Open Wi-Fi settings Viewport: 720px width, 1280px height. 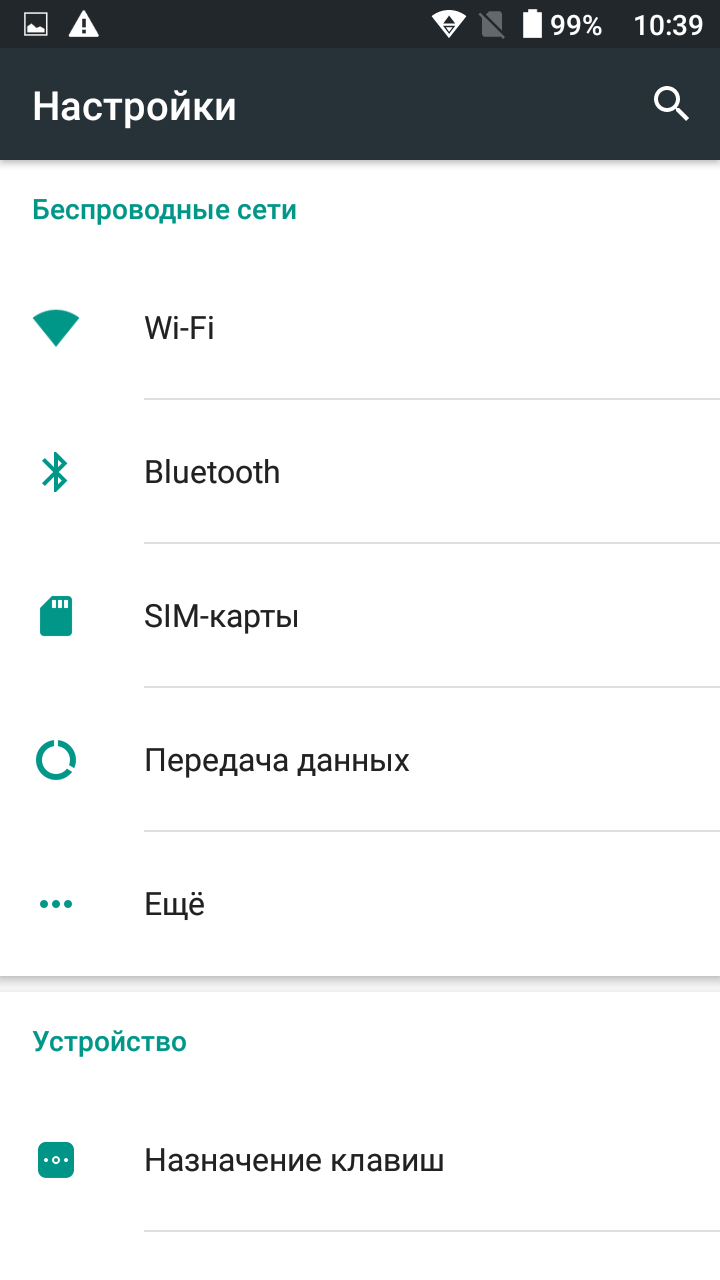(x=360, y=328)
